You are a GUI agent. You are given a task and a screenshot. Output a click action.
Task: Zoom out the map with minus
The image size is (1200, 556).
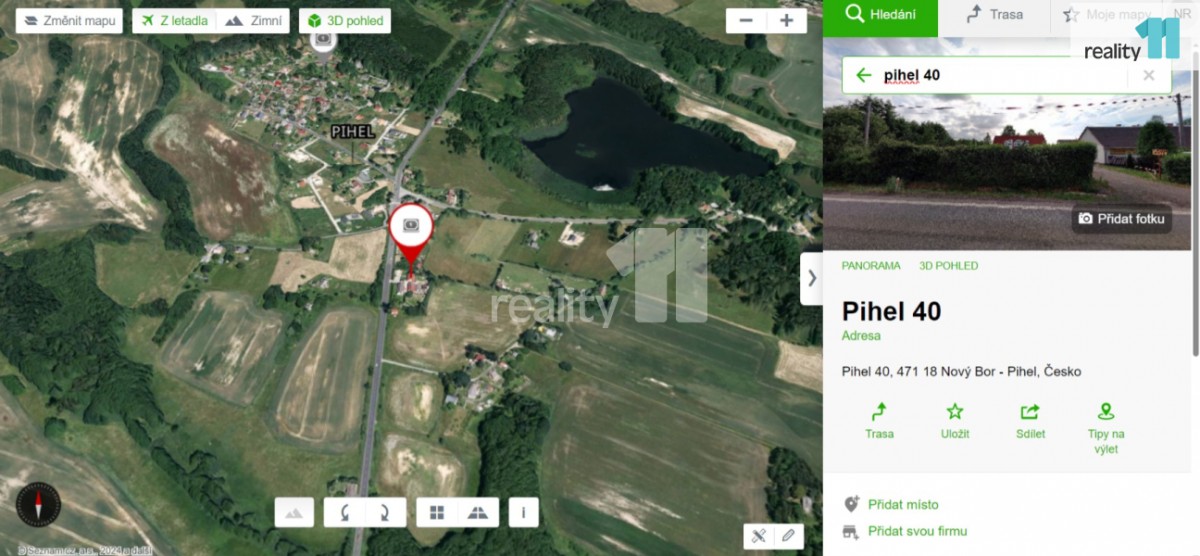coord(745,20)
